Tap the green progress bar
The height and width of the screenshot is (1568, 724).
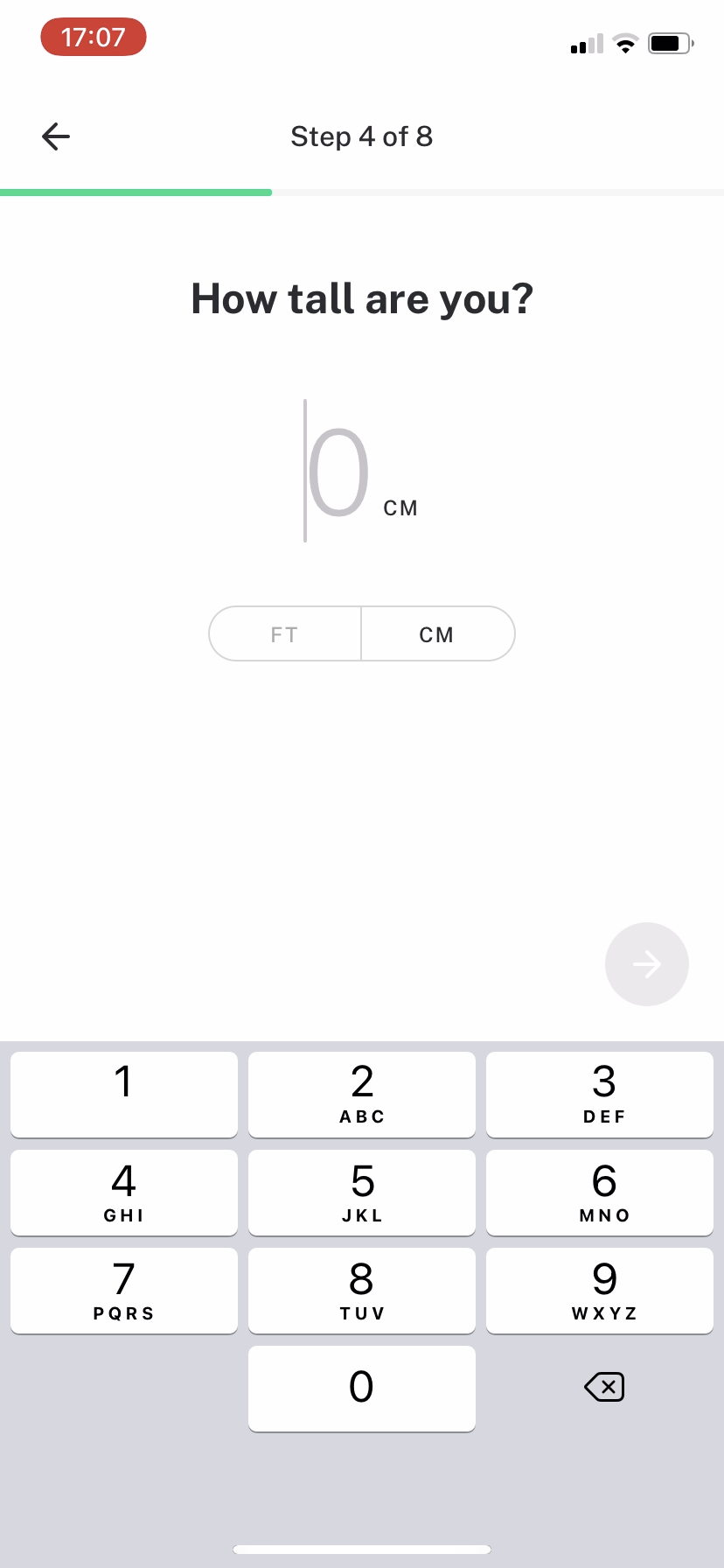click(136, 192)
